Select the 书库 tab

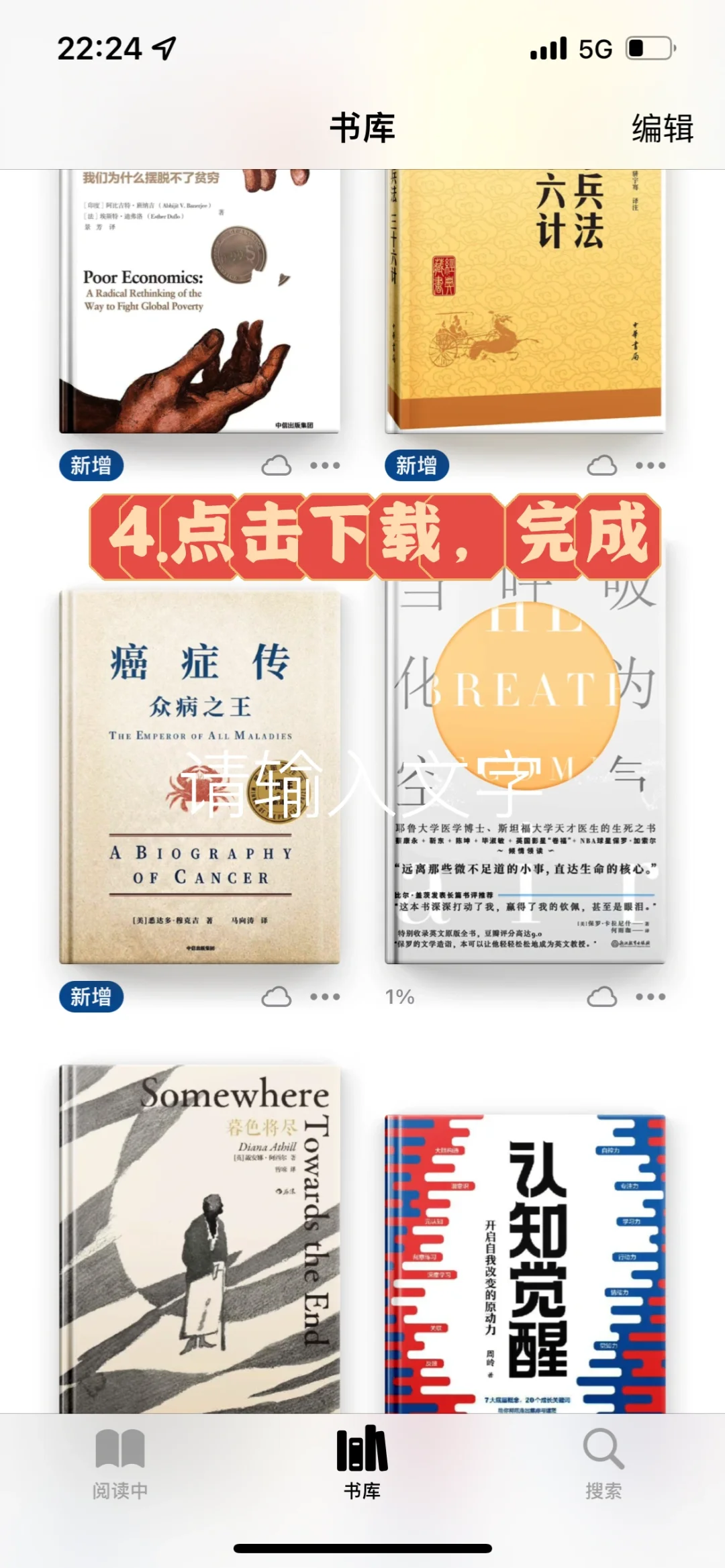click(x=362, y=1463)
